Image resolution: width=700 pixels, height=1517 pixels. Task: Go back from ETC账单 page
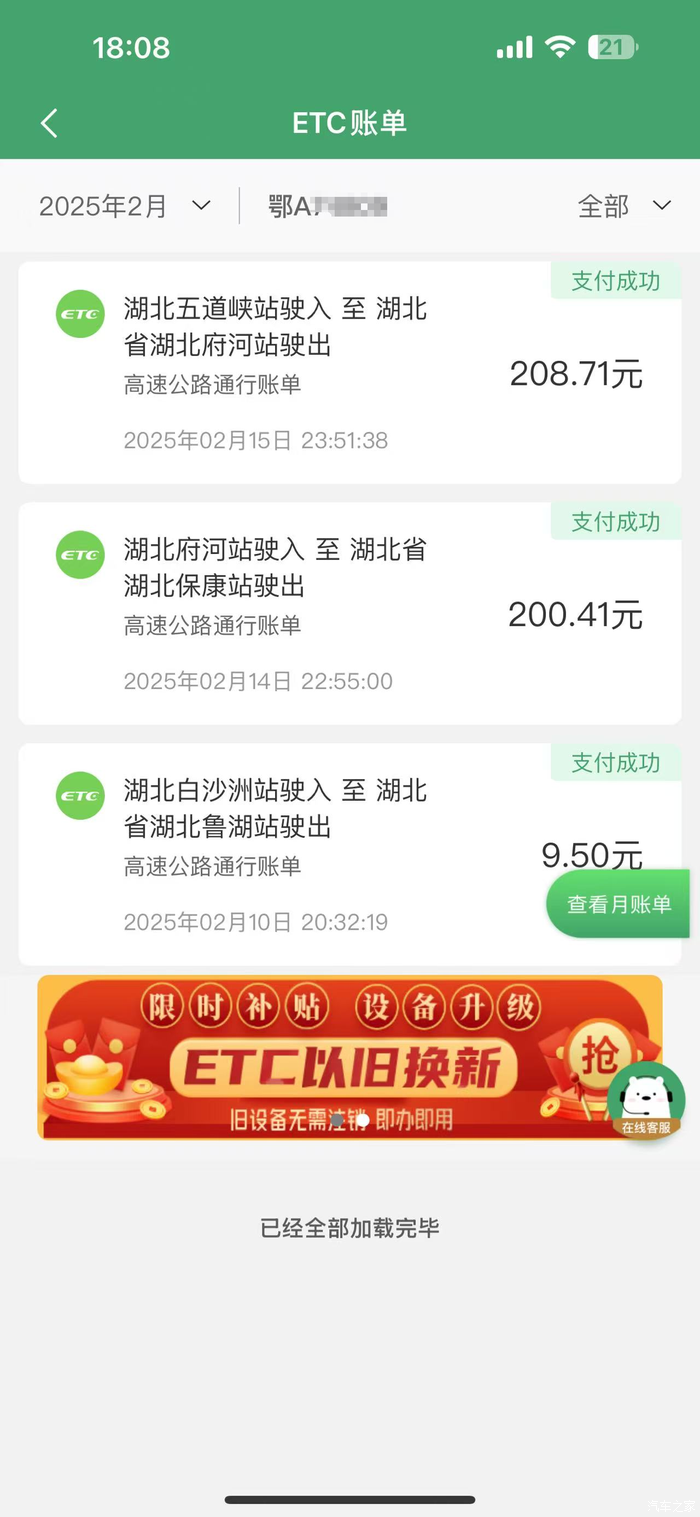click(49, 123)
